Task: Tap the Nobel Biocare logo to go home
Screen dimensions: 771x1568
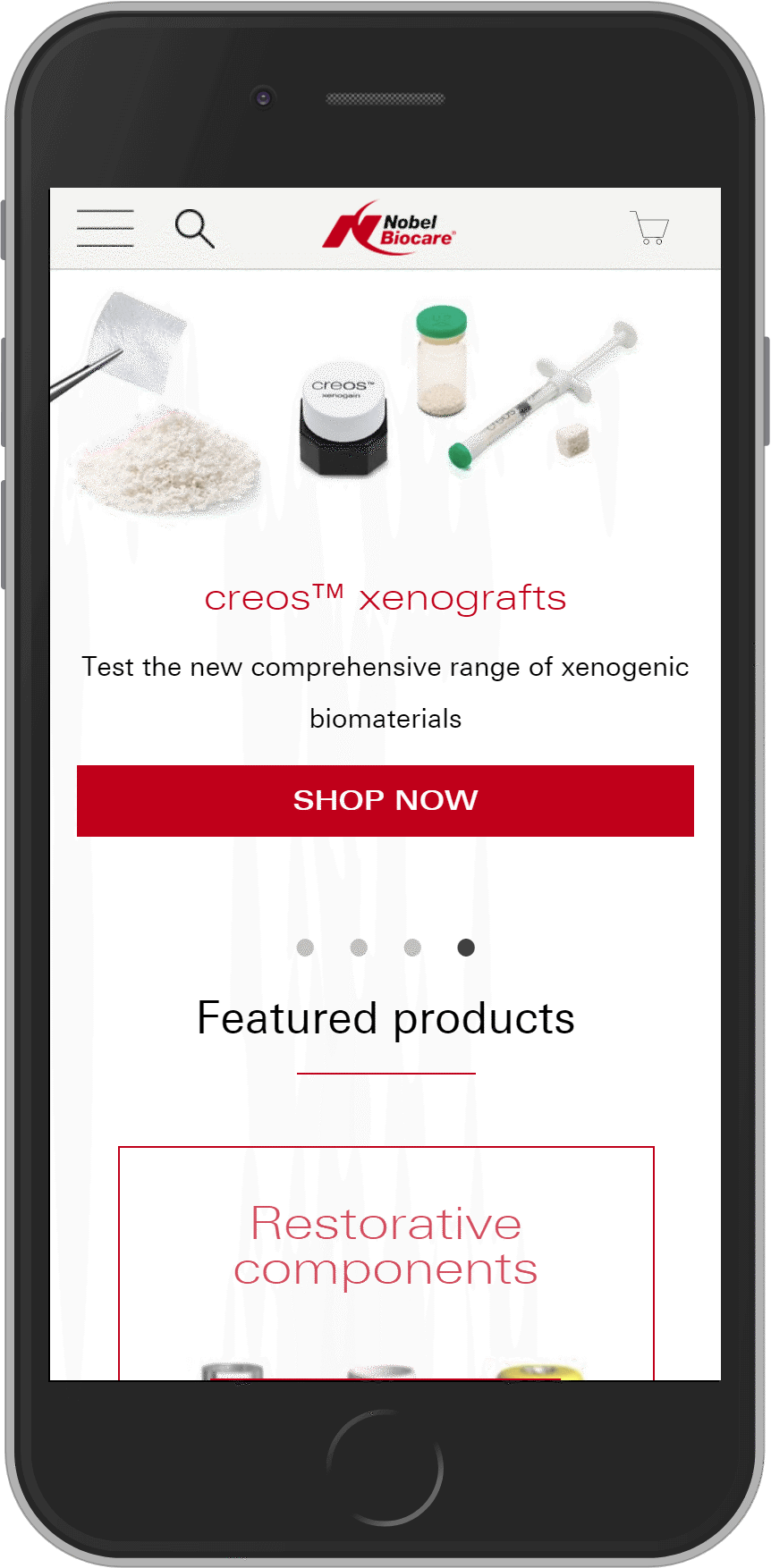Action: (x=388, y=228)
